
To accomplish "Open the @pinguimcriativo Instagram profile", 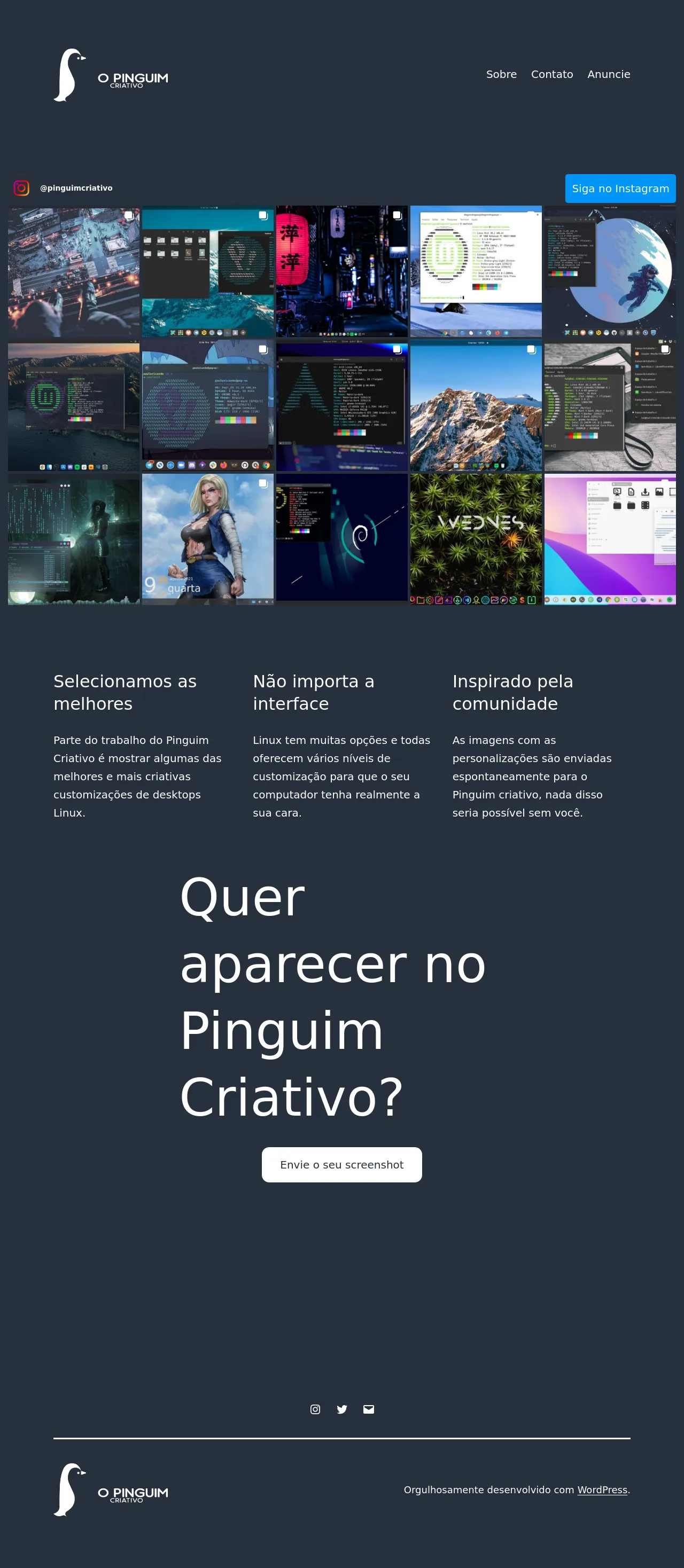I will pyautogui.click(x=75, y=188).
